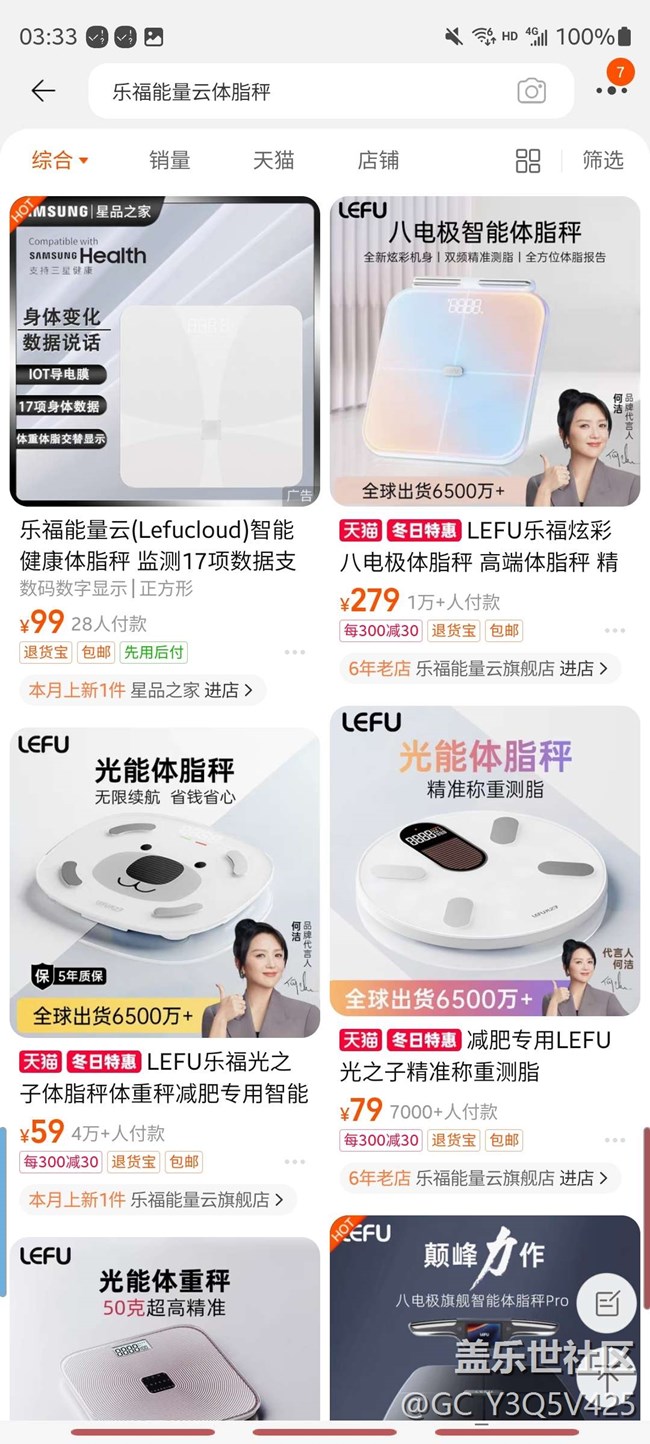Toggle the grid layout view

tap(528, 161)
